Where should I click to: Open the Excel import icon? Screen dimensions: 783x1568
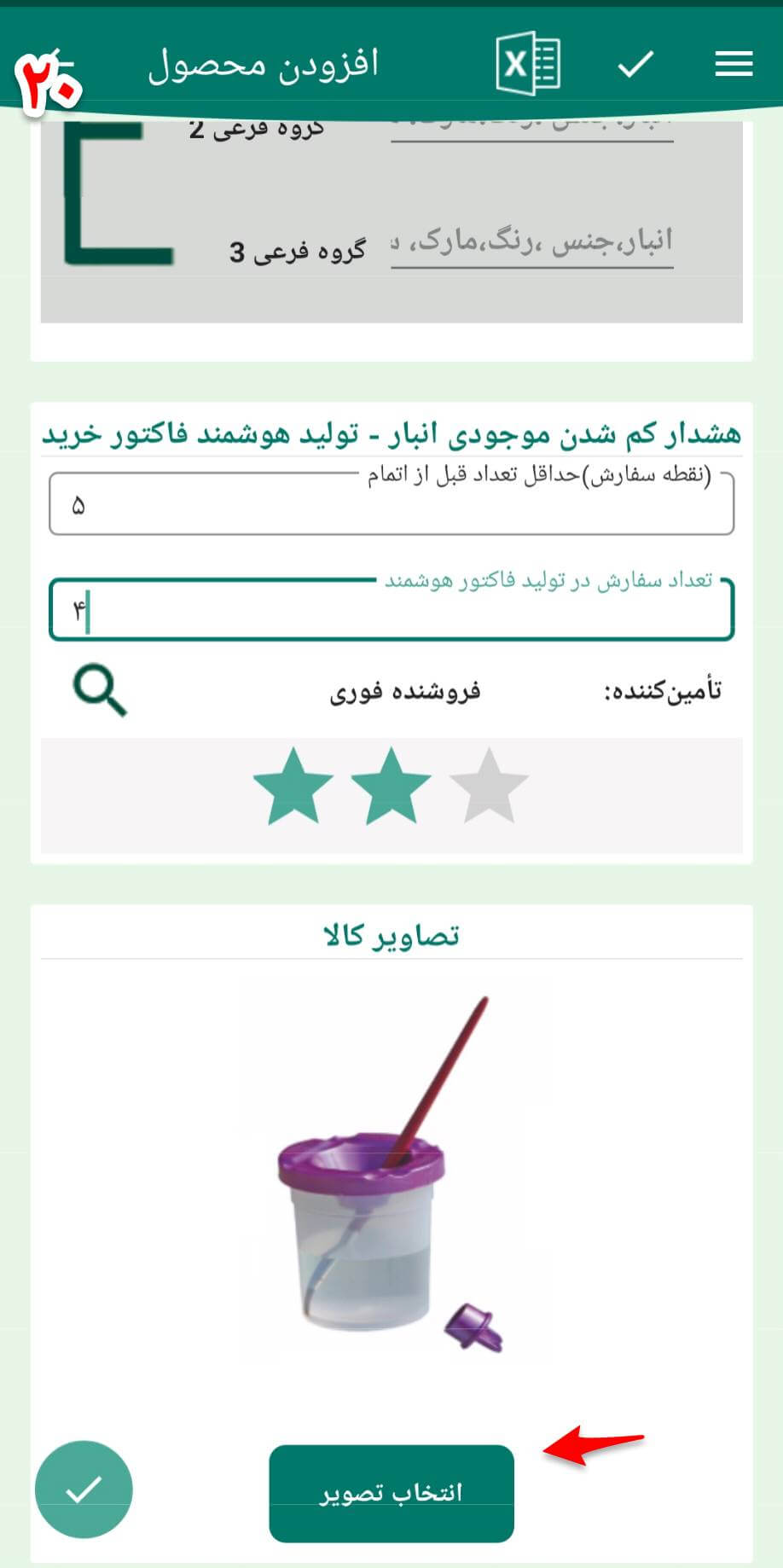528,64
